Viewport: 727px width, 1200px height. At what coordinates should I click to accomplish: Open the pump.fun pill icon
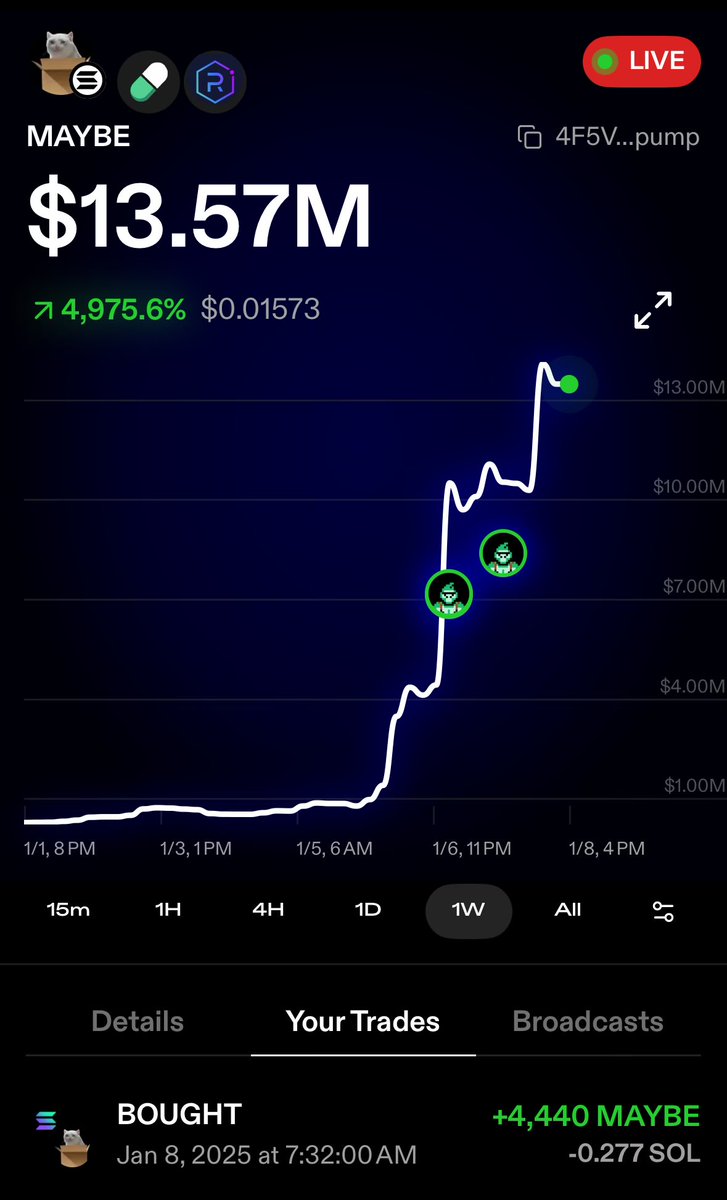[x=148, y=82]
